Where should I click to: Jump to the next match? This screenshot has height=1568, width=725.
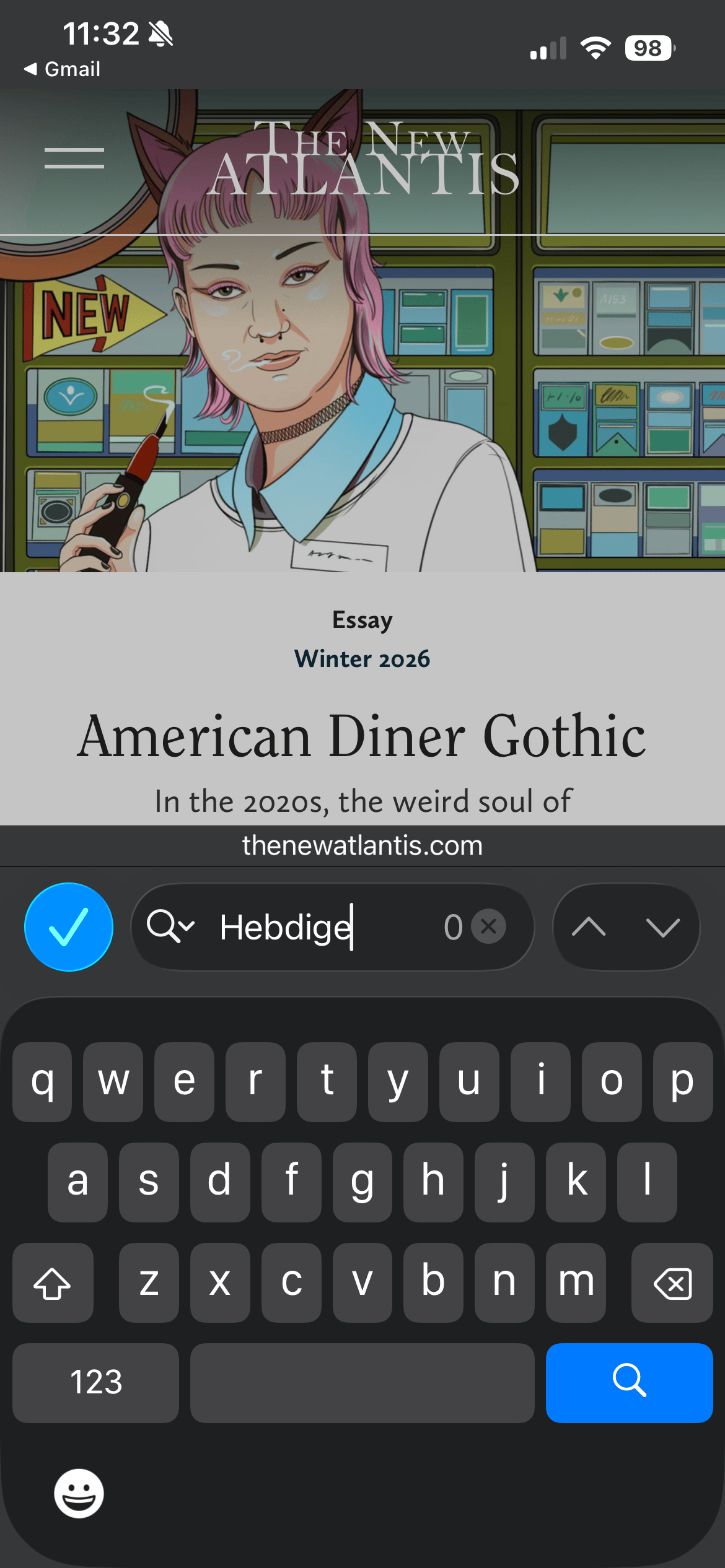pos(662,927)
